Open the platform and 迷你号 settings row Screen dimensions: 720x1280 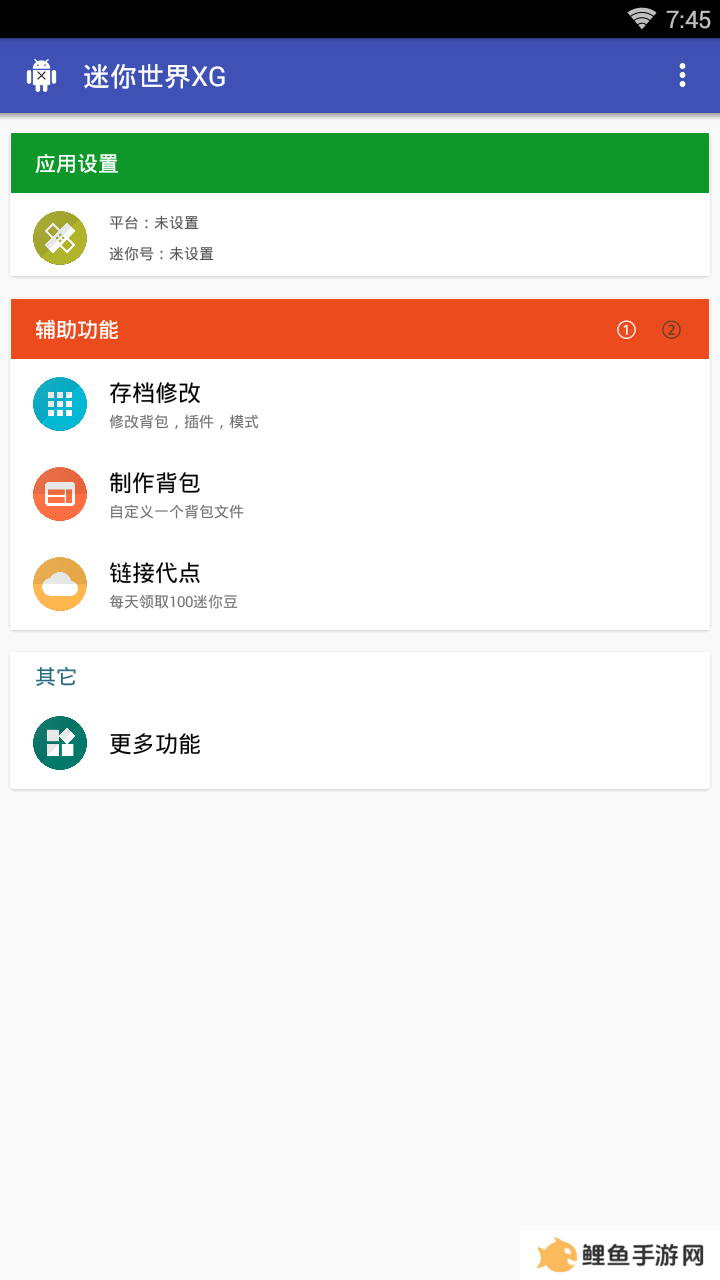[360, 238]
